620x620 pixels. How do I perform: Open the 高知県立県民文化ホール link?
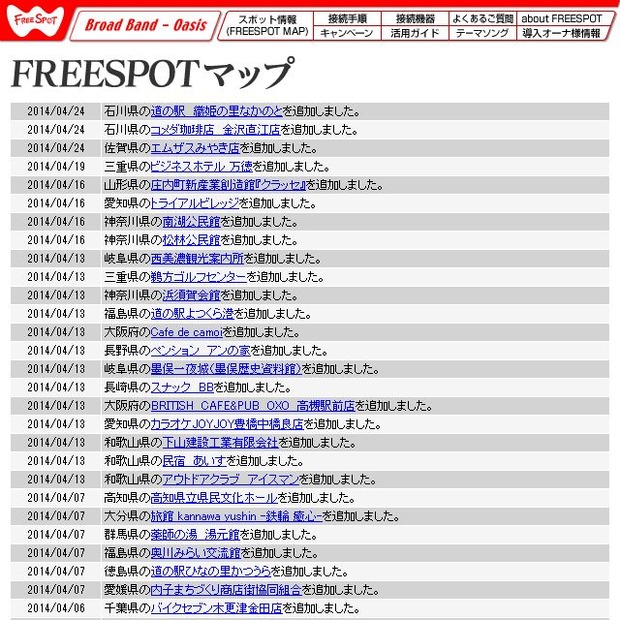point(213,498)
